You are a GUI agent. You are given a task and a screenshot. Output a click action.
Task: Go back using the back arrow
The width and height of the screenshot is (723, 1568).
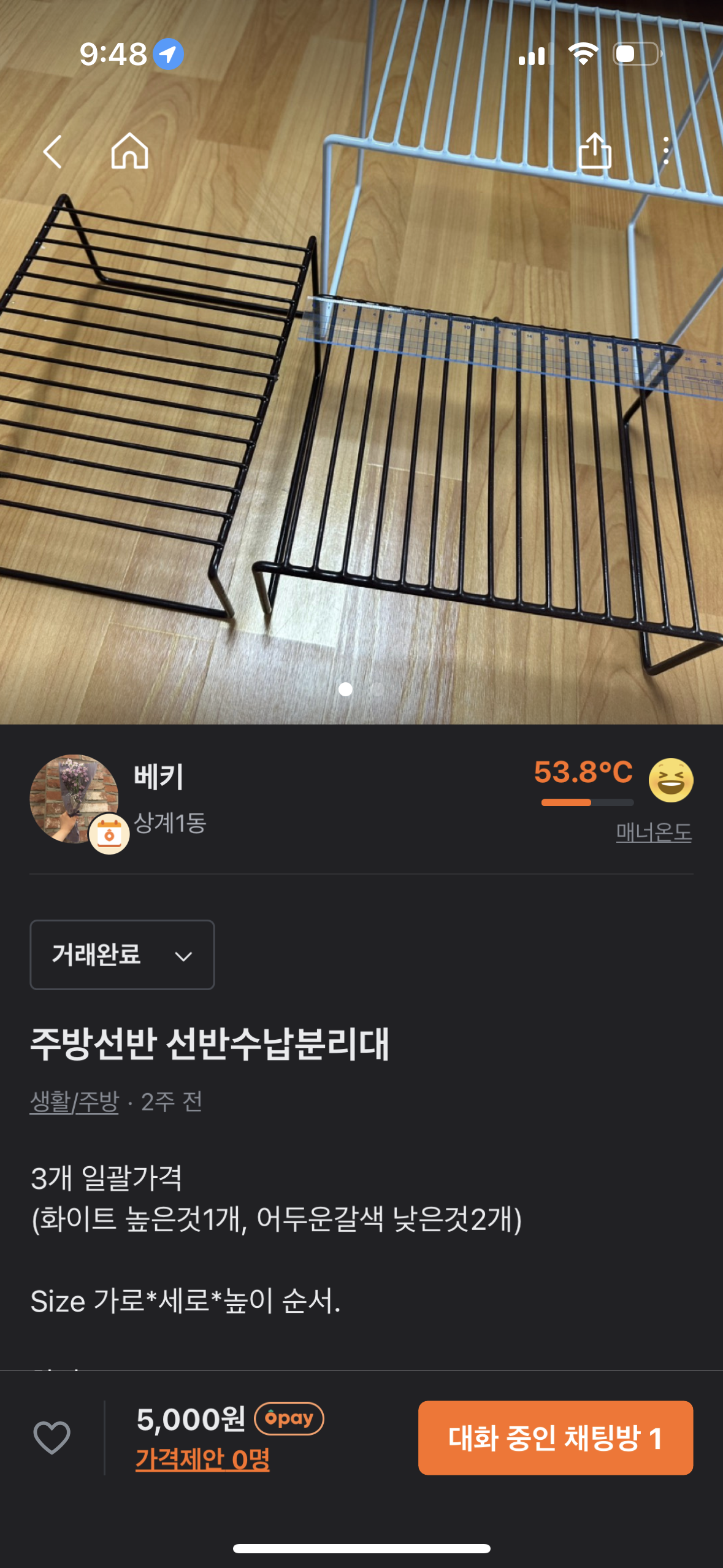click(x=53, y=152)
